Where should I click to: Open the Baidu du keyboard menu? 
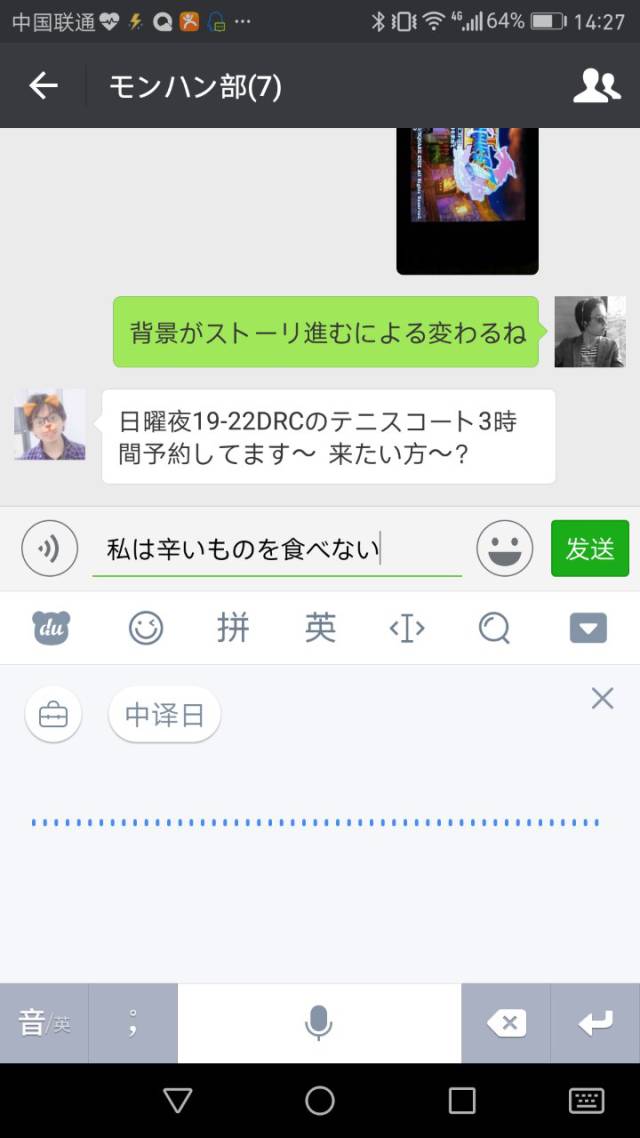pos(52,628)
